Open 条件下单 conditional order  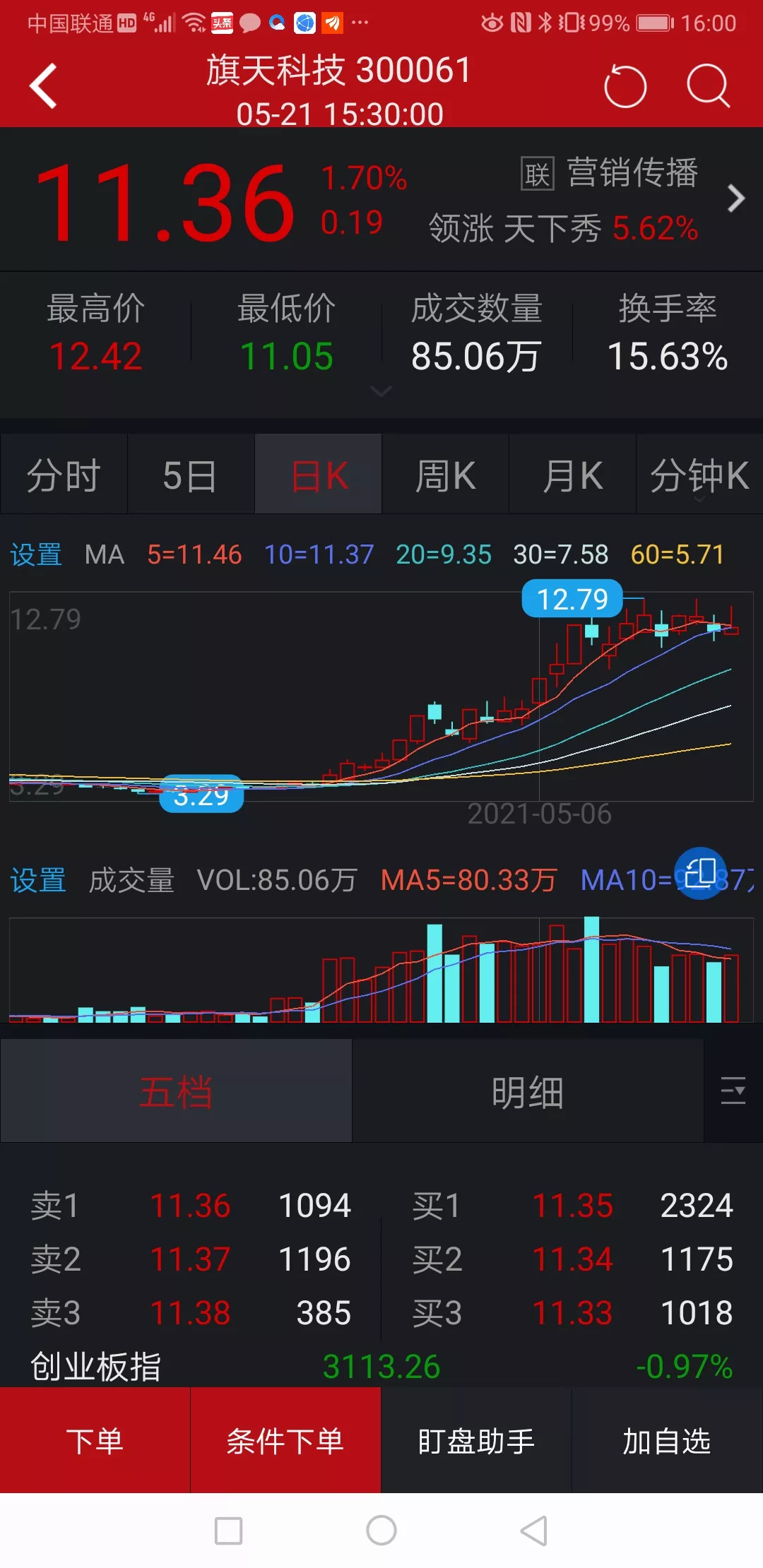tap(285, 1442)
